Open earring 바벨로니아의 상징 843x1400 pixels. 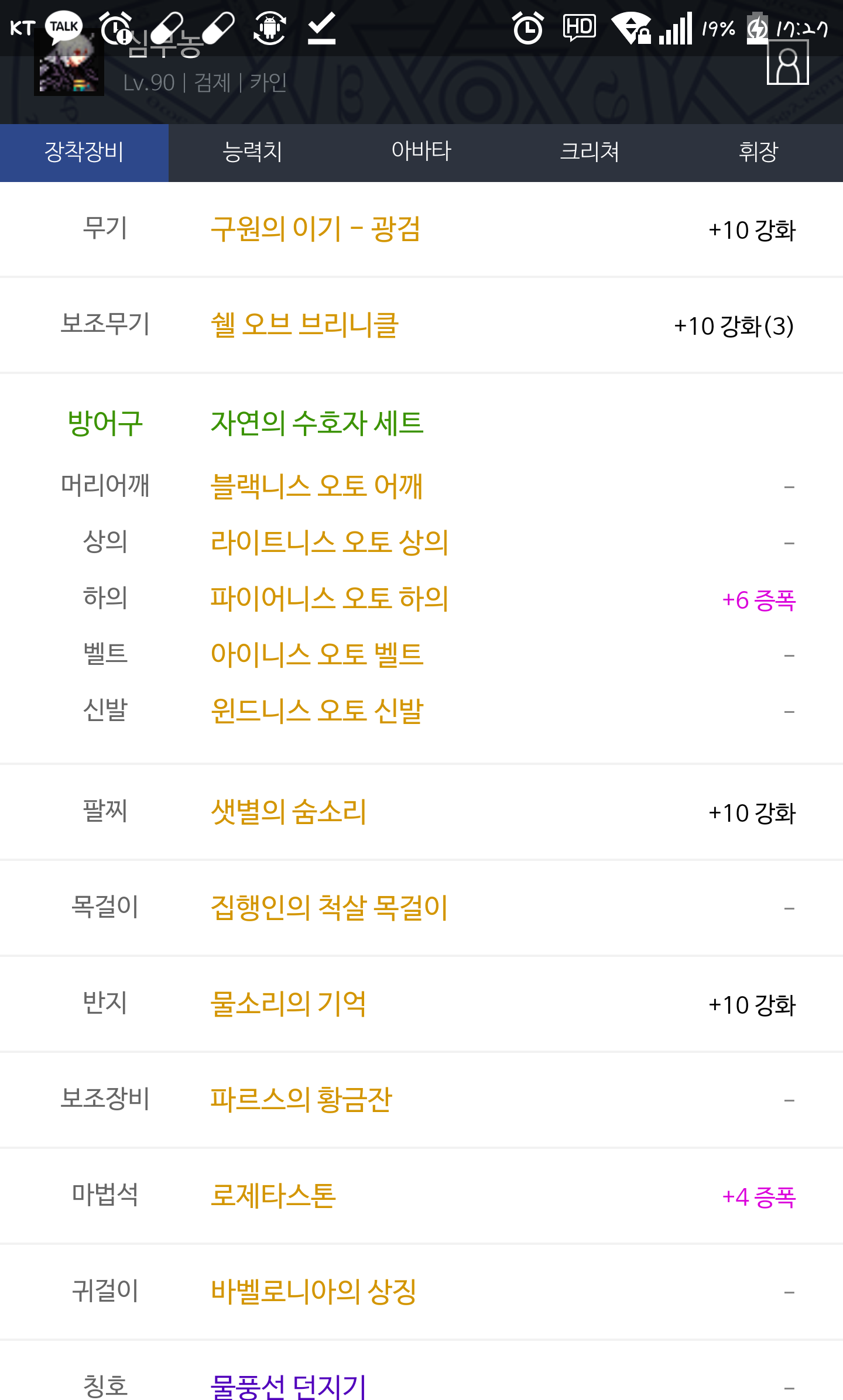coord(313,1292)
